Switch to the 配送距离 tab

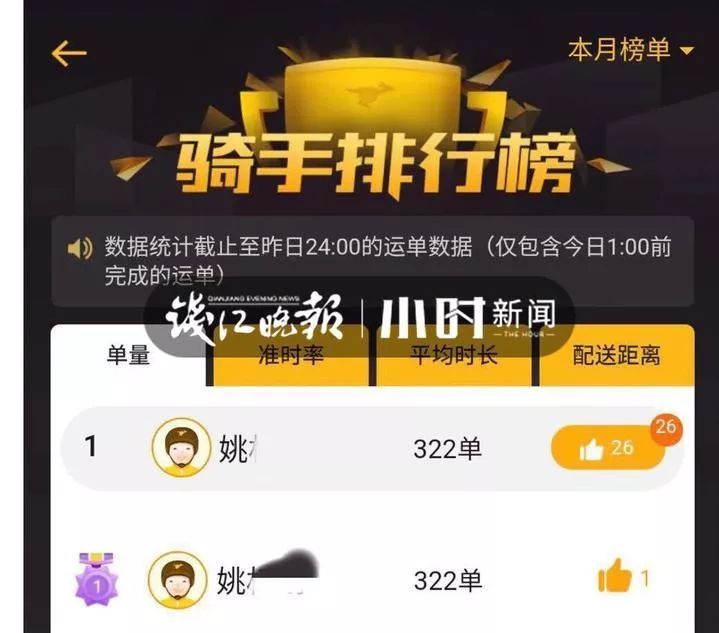pyautogui.click(x=616, y=357)
